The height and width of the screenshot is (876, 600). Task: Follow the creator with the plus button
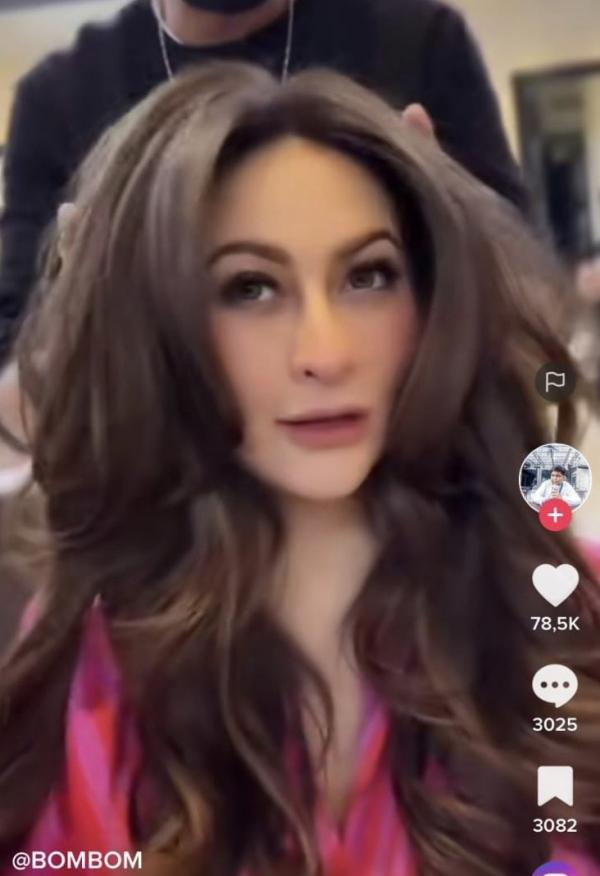[555, 516]
